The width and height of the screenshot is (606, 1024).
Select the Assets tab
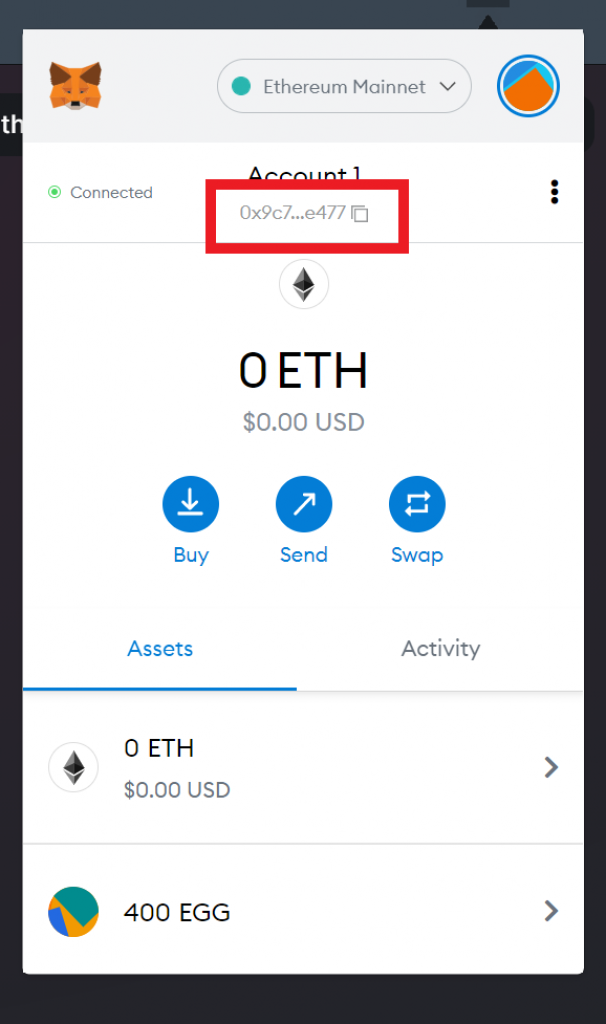[160, 648]
